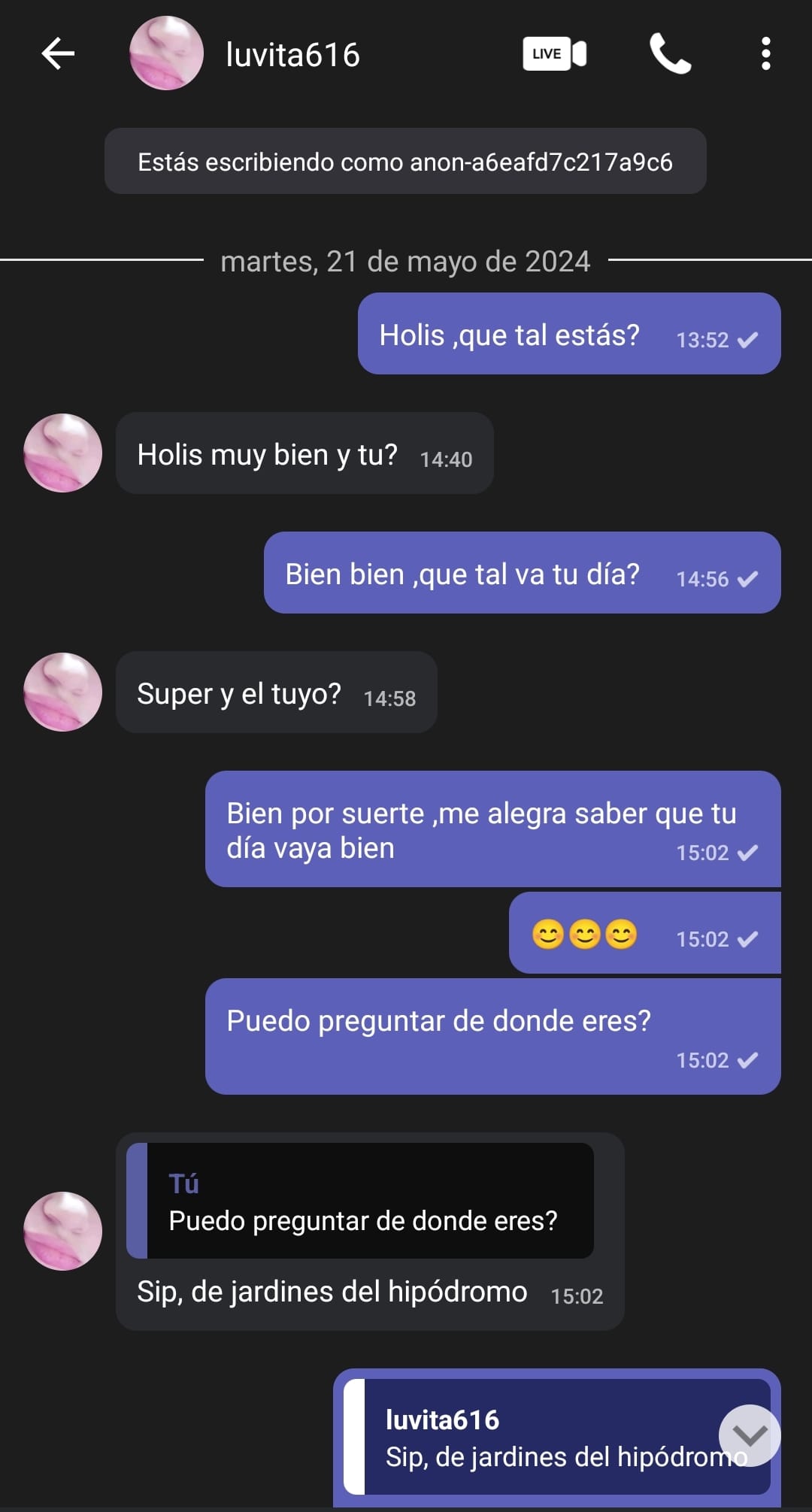Open quoted luvita616 message in your reply
Screen dimensions: 812x1512
(x=541, y=1438)
